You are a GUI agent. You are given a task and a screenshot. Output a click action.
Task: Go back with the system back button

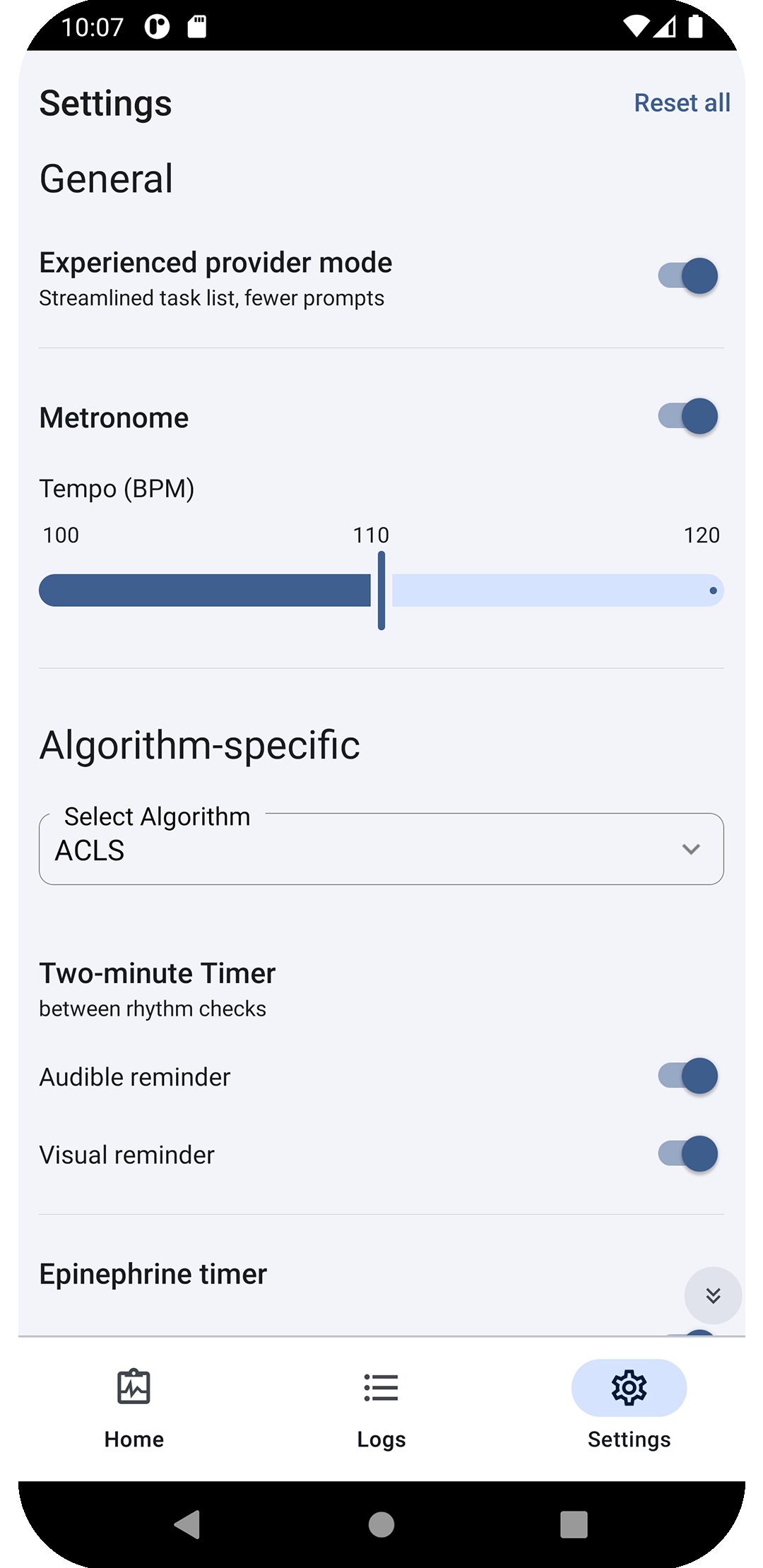point(188,1524)
